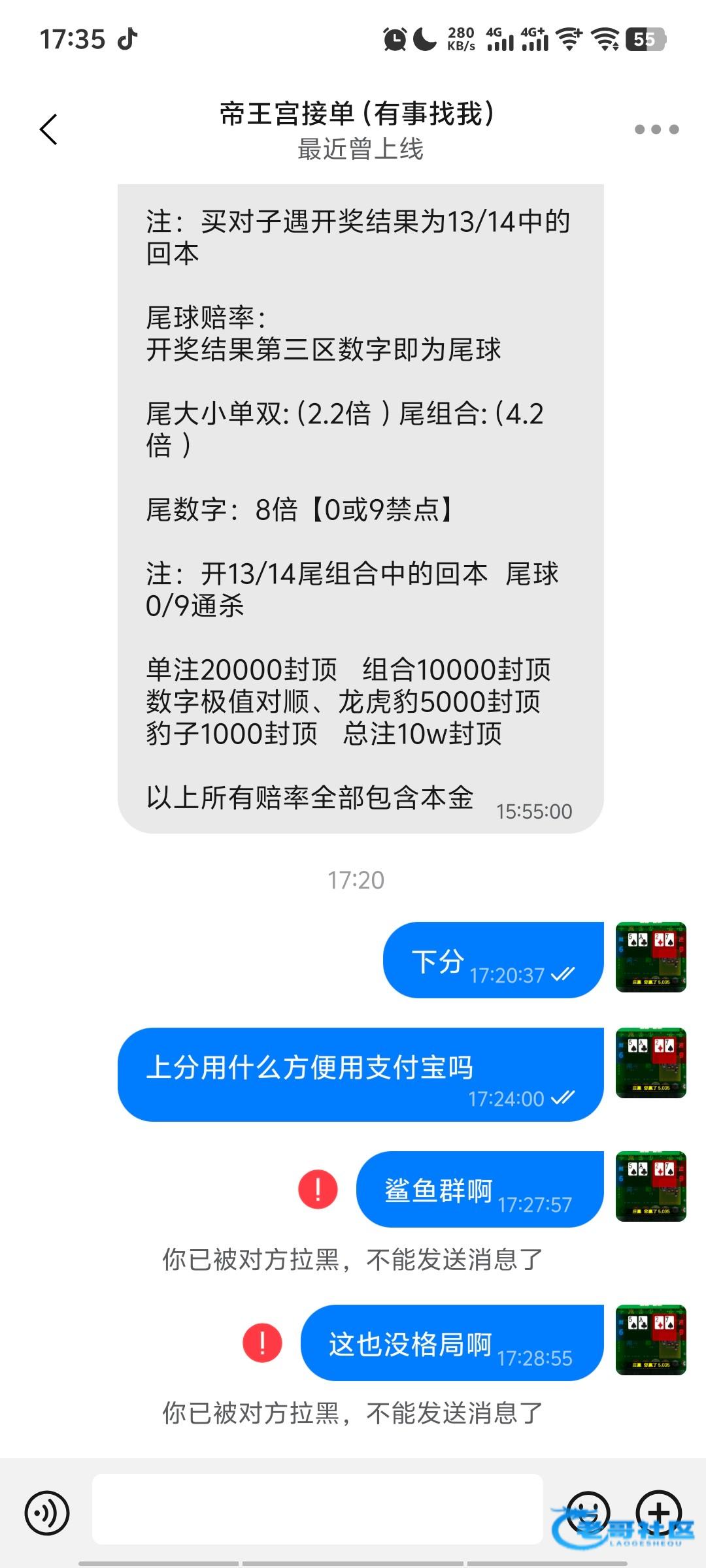Open my avatar beside the 下分 message
706x1568 pixels.
(650, 957)
